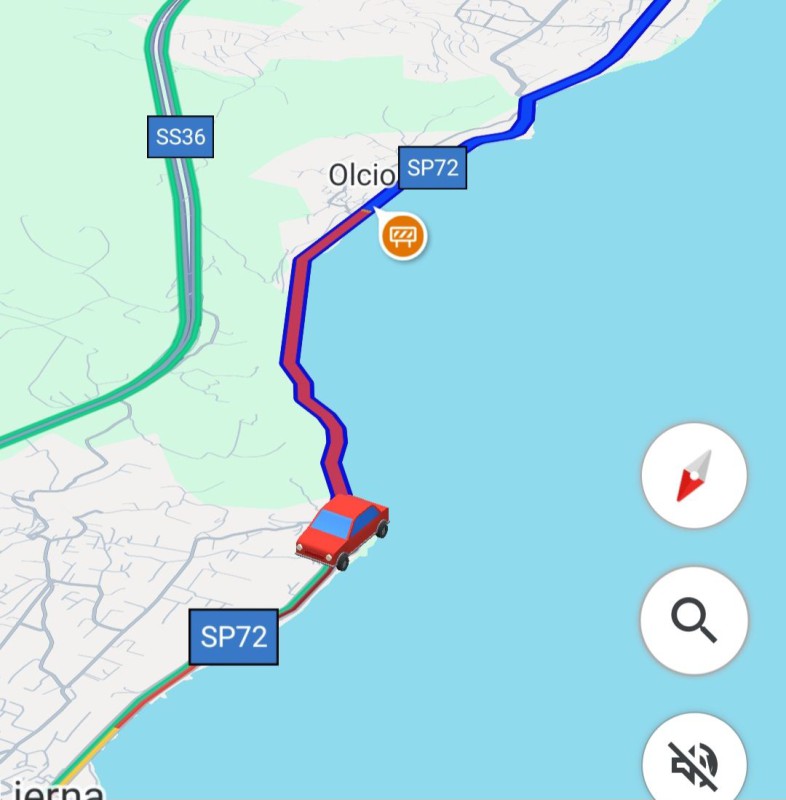Viewport: 786px width, 800px height.
Task: Open the road closure marker near Olcio
Action: [x=403, y=237]
